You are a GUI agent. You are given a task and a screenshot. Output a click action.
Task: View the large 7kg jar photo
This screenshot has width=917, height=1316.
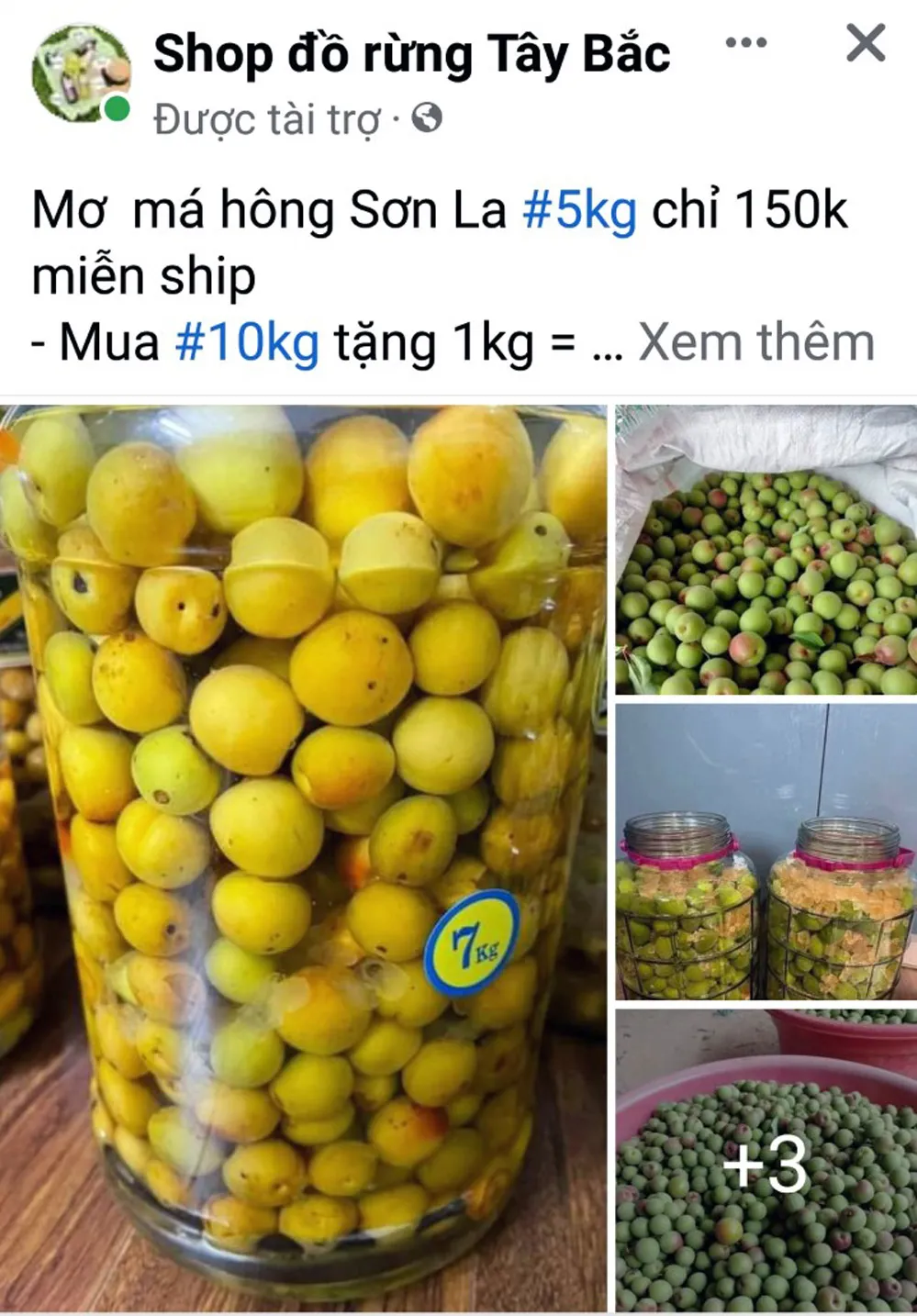(303, 858)
